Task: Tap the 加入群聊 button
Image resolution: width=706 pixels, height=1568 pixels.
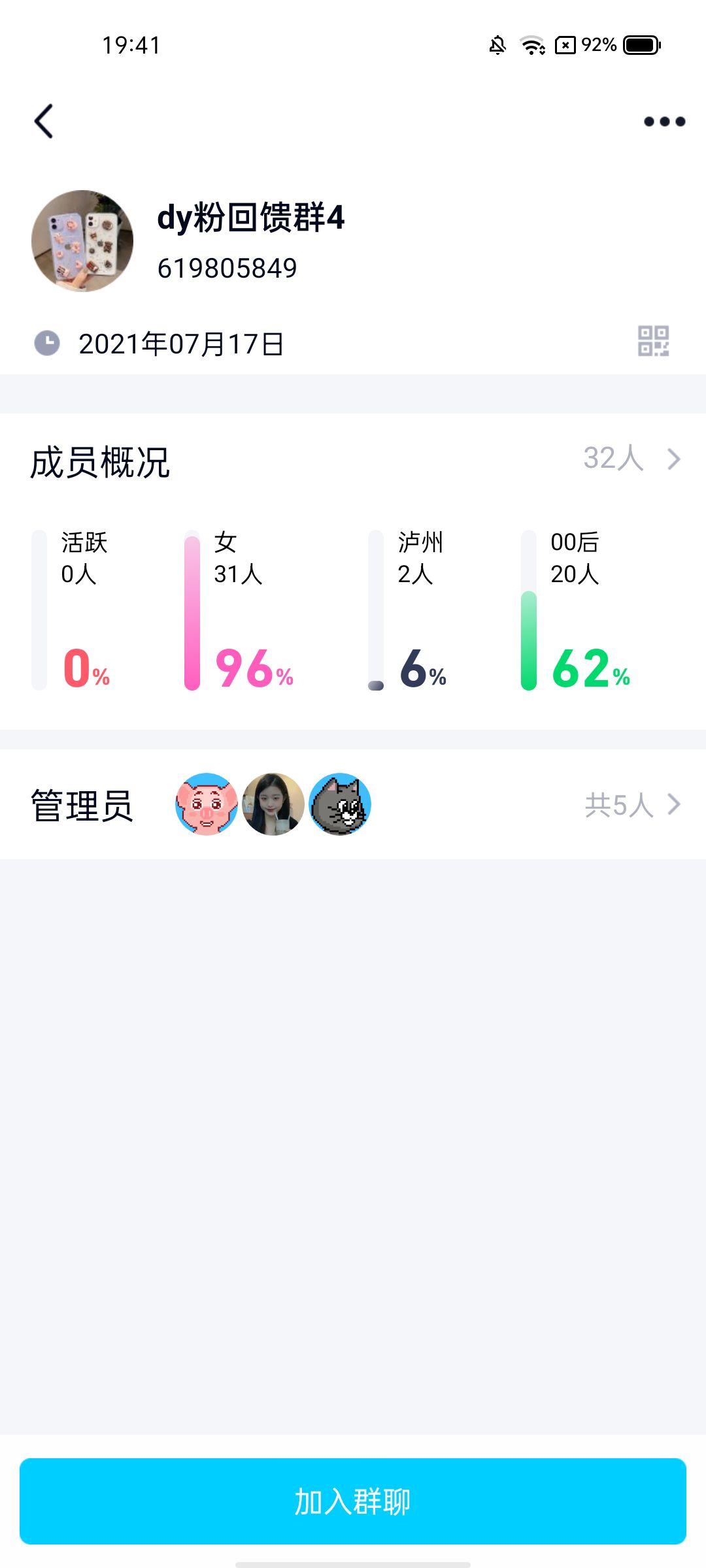Action: click(353, 1501)
